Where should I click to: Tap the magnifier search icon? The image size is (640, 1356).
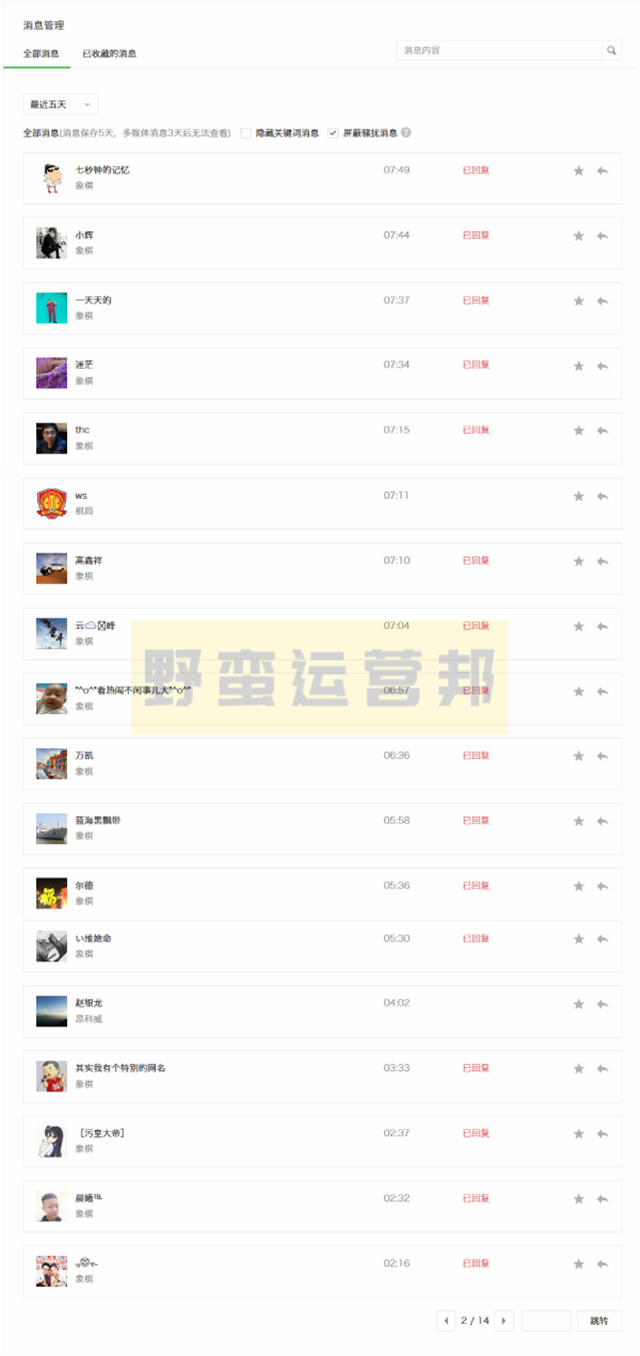tap(611, 50)
